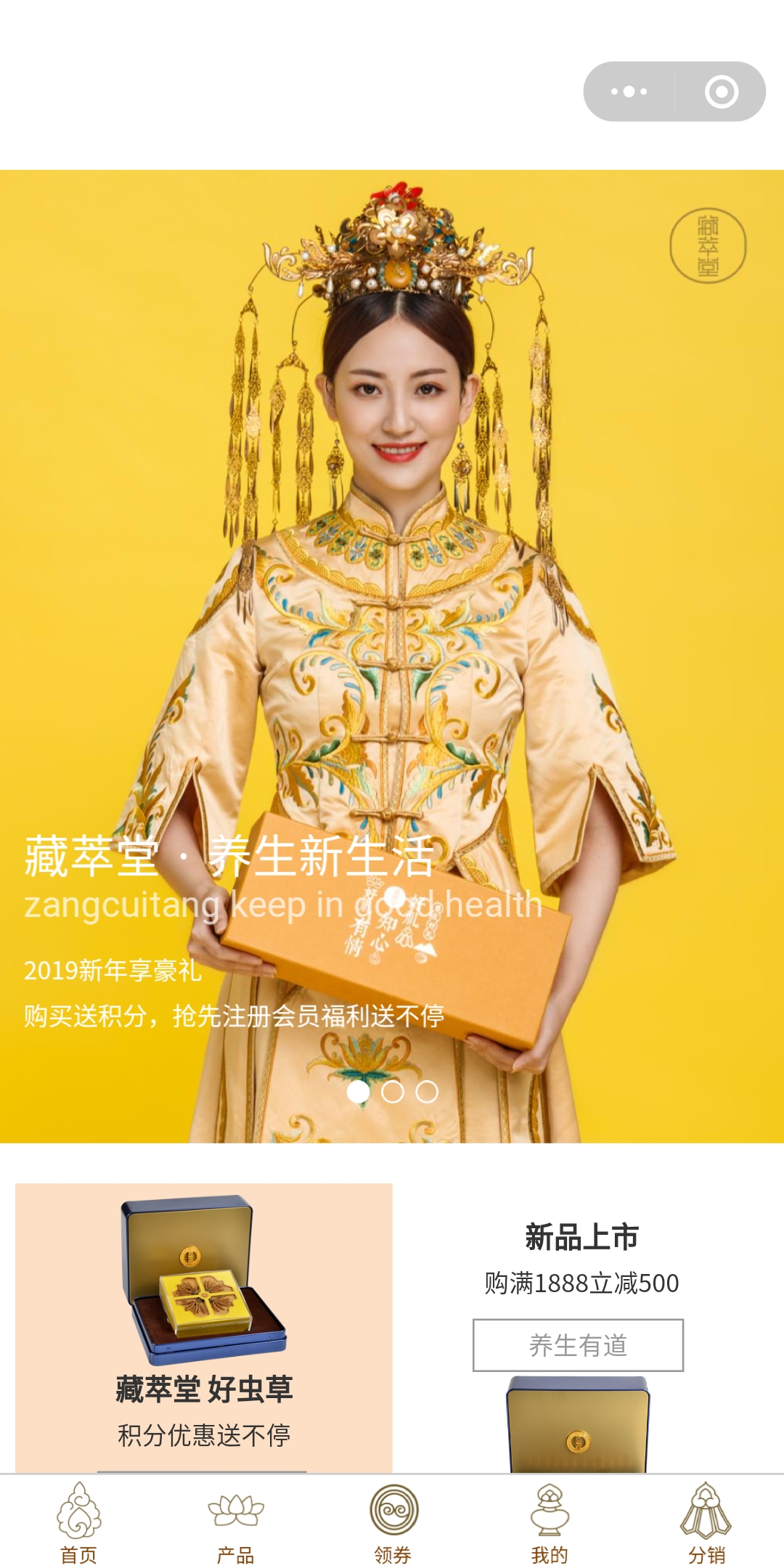Open the 藏萃堂 养生新生活 banner

click(392, 653)
